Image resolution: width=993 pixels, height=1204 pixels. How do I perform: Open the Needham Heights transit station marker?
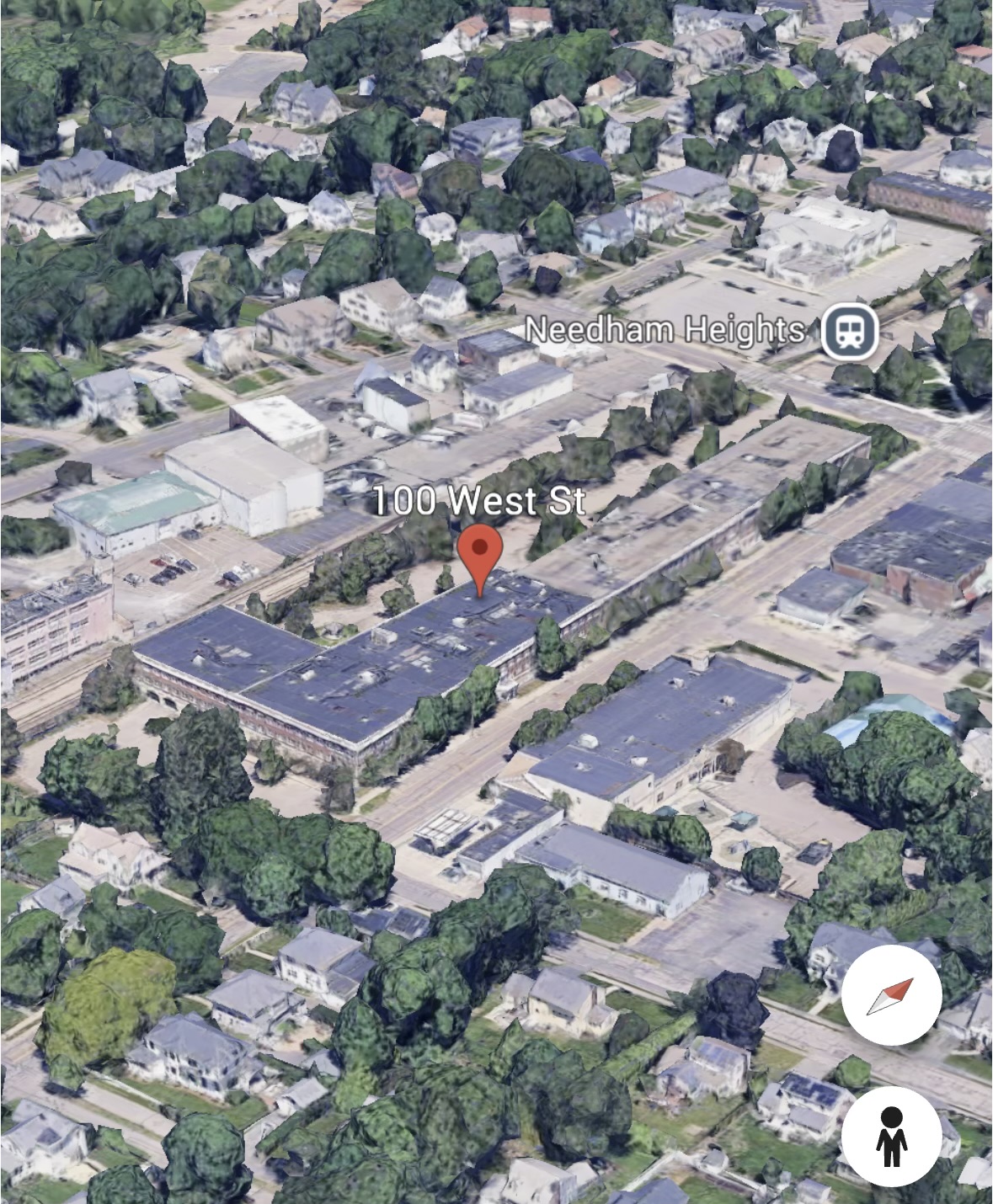coord(850,329)
